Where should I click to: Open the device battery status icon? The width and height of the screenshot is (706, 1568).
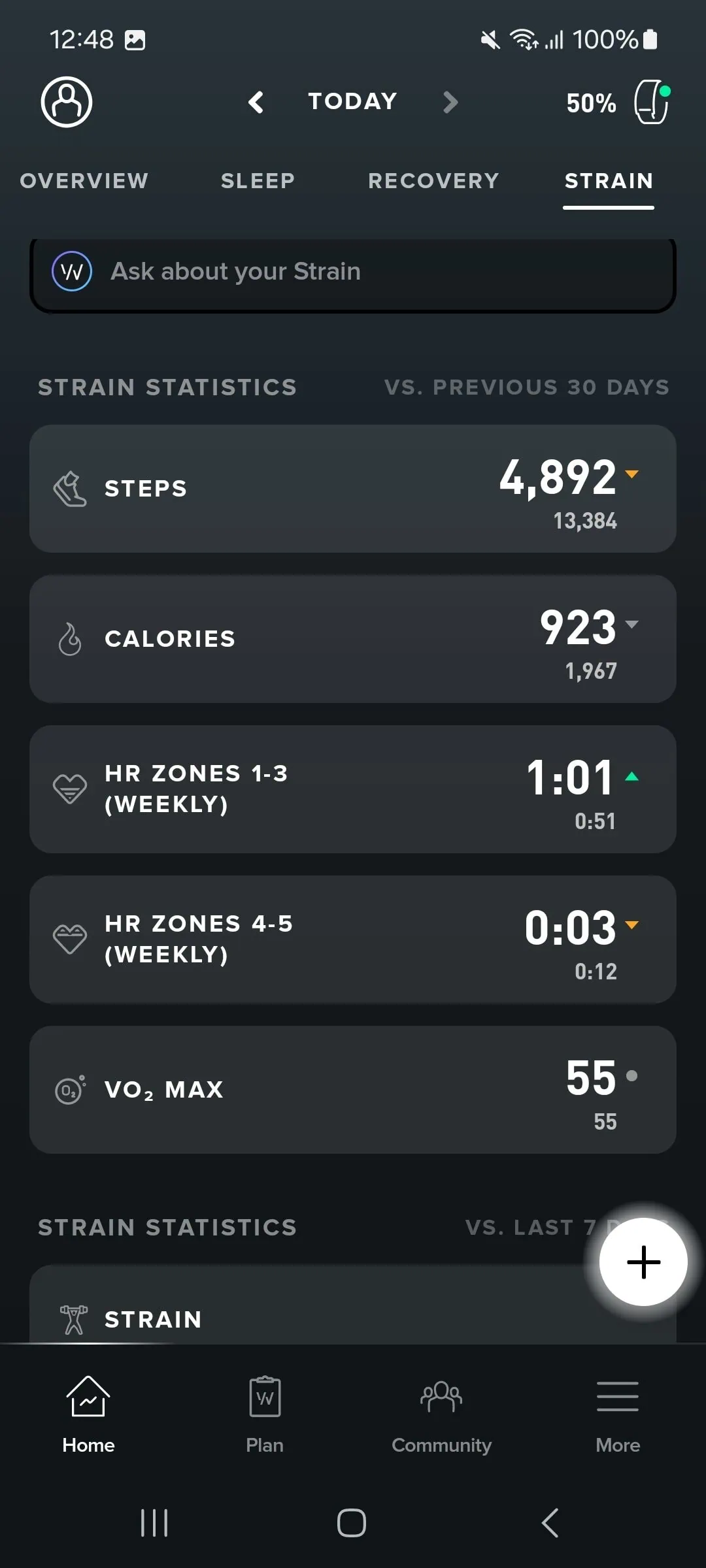(651, 102)
